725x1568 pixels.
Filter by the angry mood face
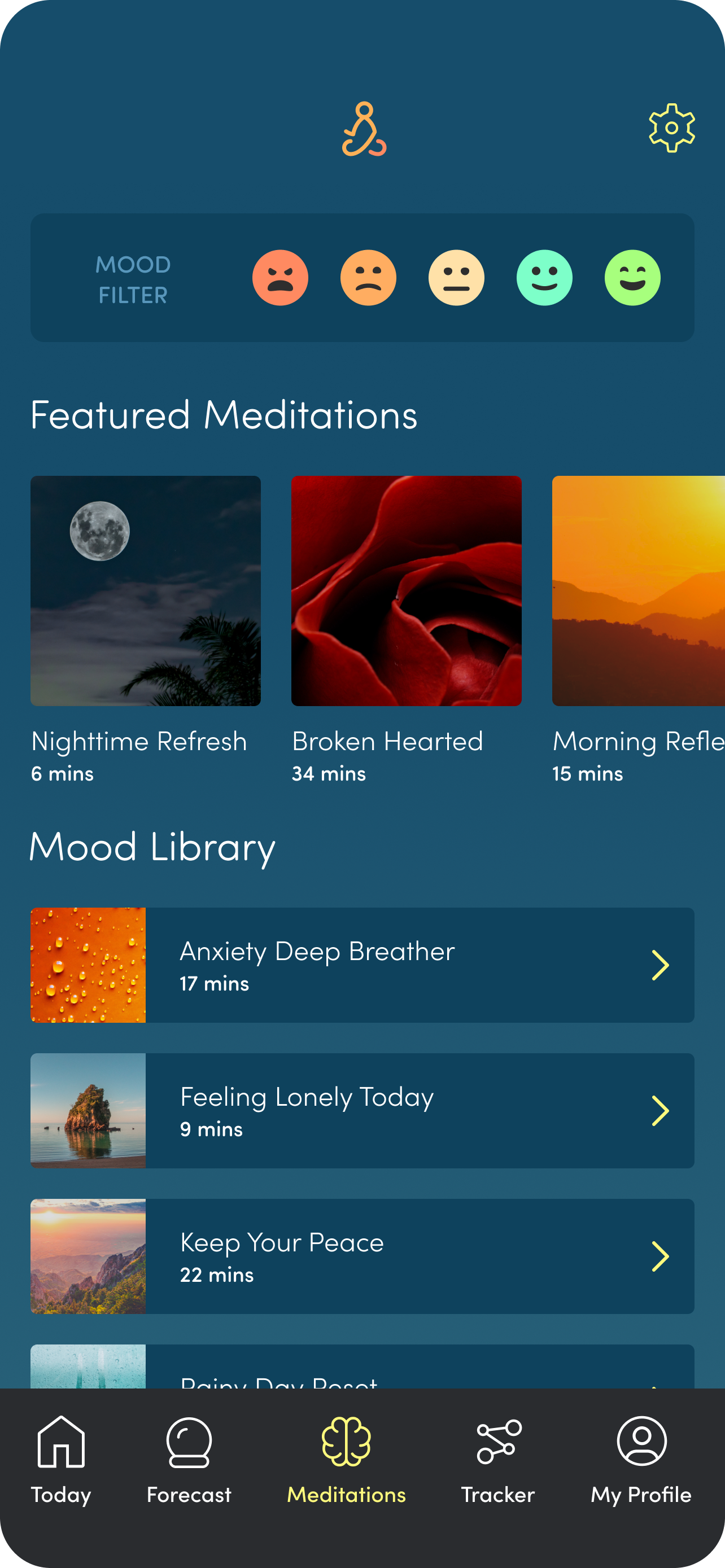[280, 278]
